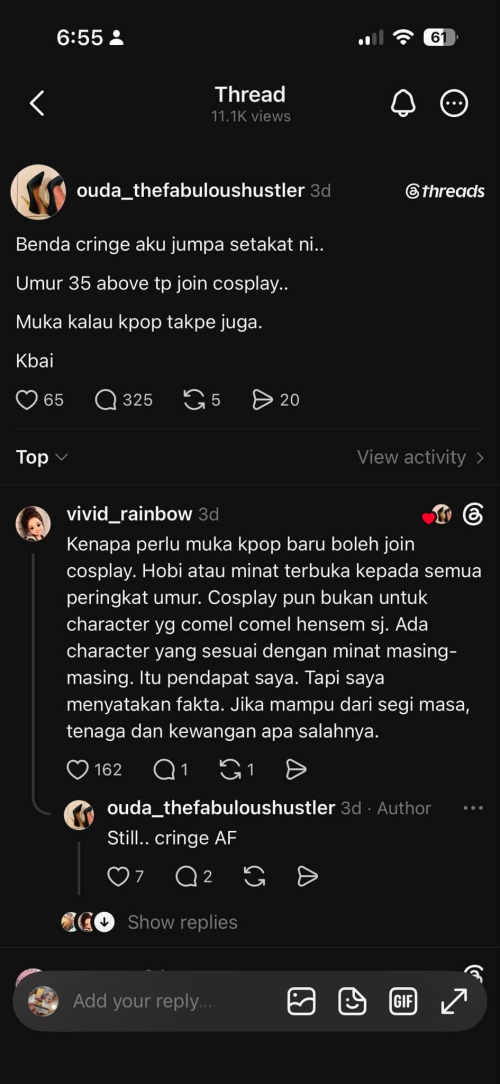Open more options on the author's reply
Viewport: 500px width, 1084px height.
click(473, 808)
